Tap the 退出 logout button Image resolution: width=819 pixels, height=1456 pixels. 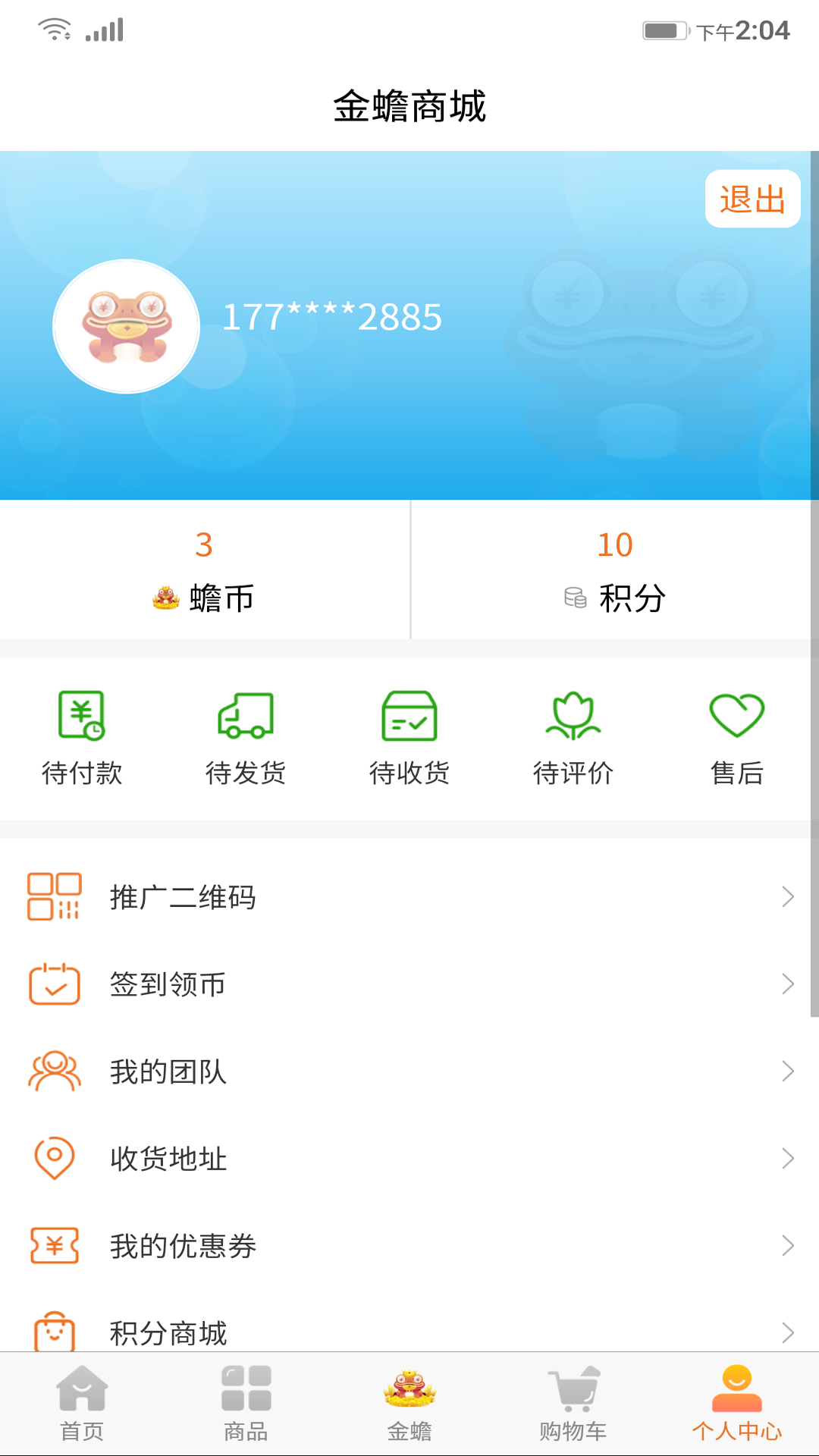pos(752,199)
